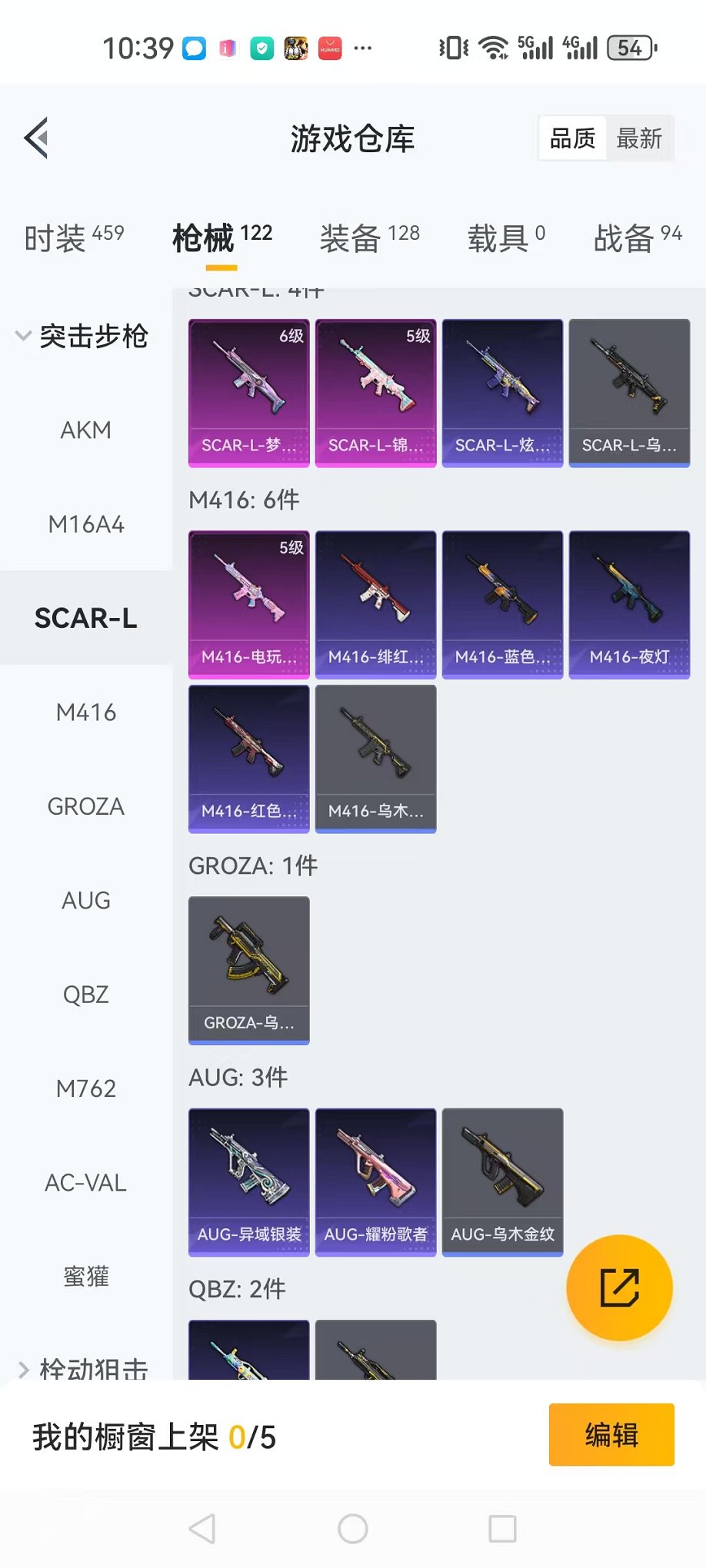This screenshot has height=1568, width=706.
Task: Choose AC-VAL in the sidebar
Action: click(x=86, y=1182)
